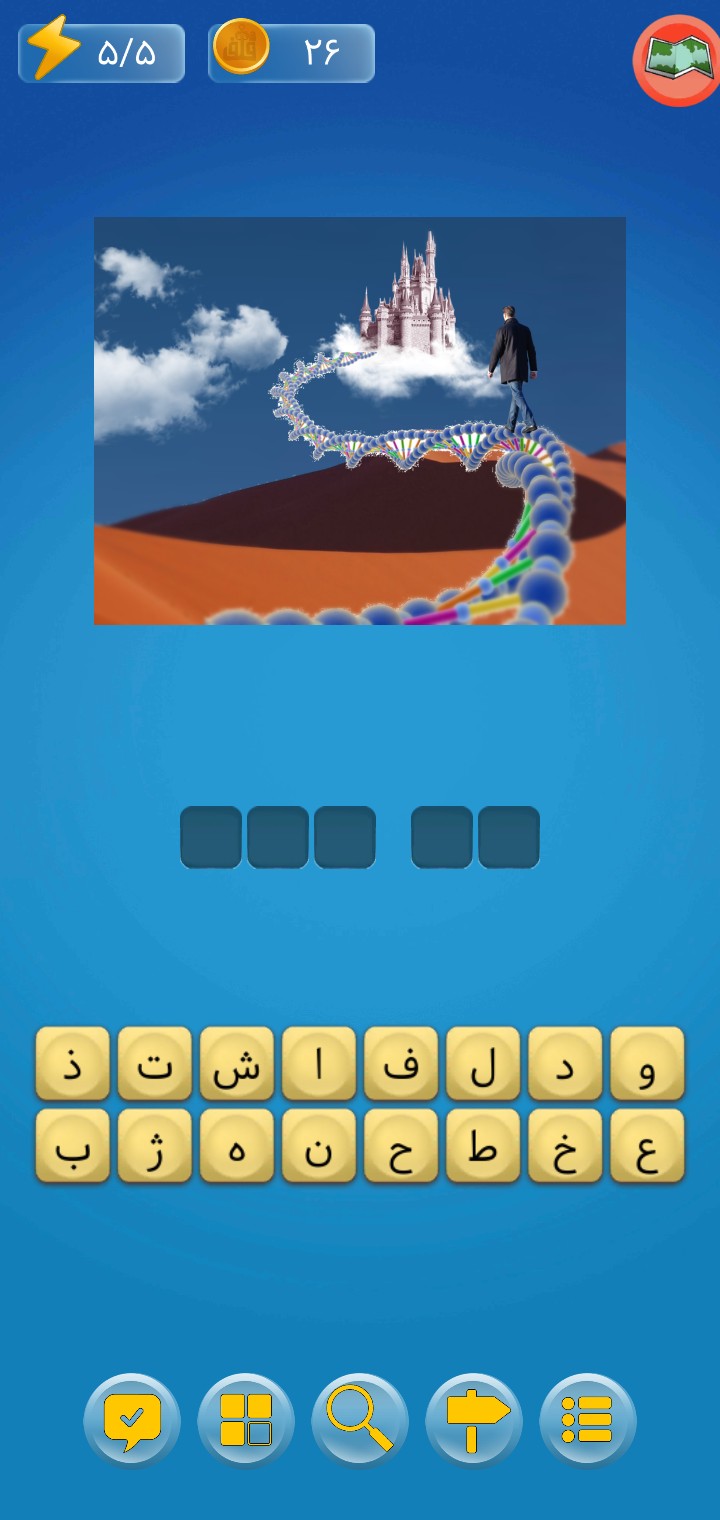Pick the letter ا tile
Screen dimensions: 720x1520
(x=319, y=1064)
